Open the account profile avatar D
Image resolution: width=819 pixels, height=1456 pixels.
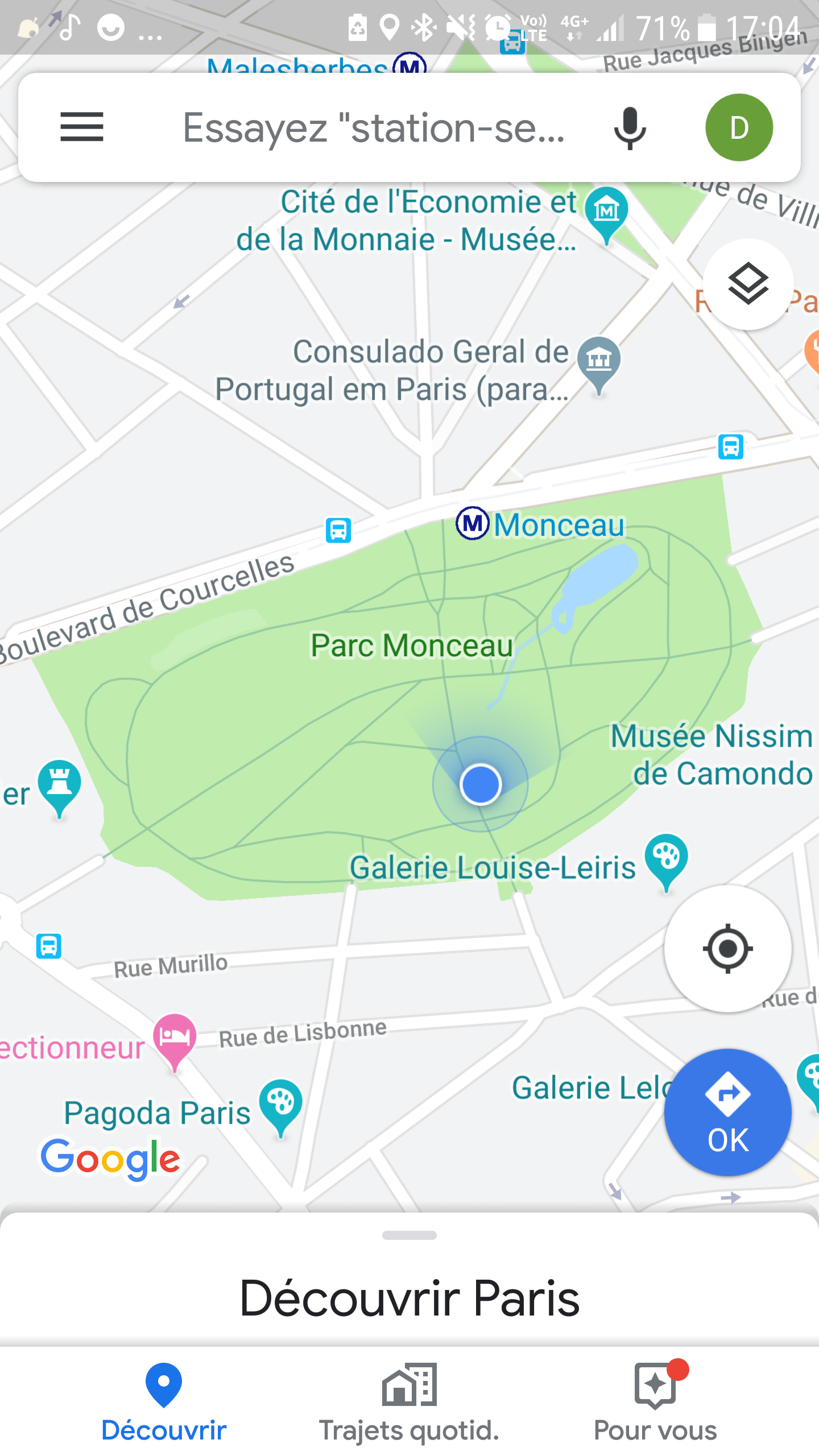point(738,127)
